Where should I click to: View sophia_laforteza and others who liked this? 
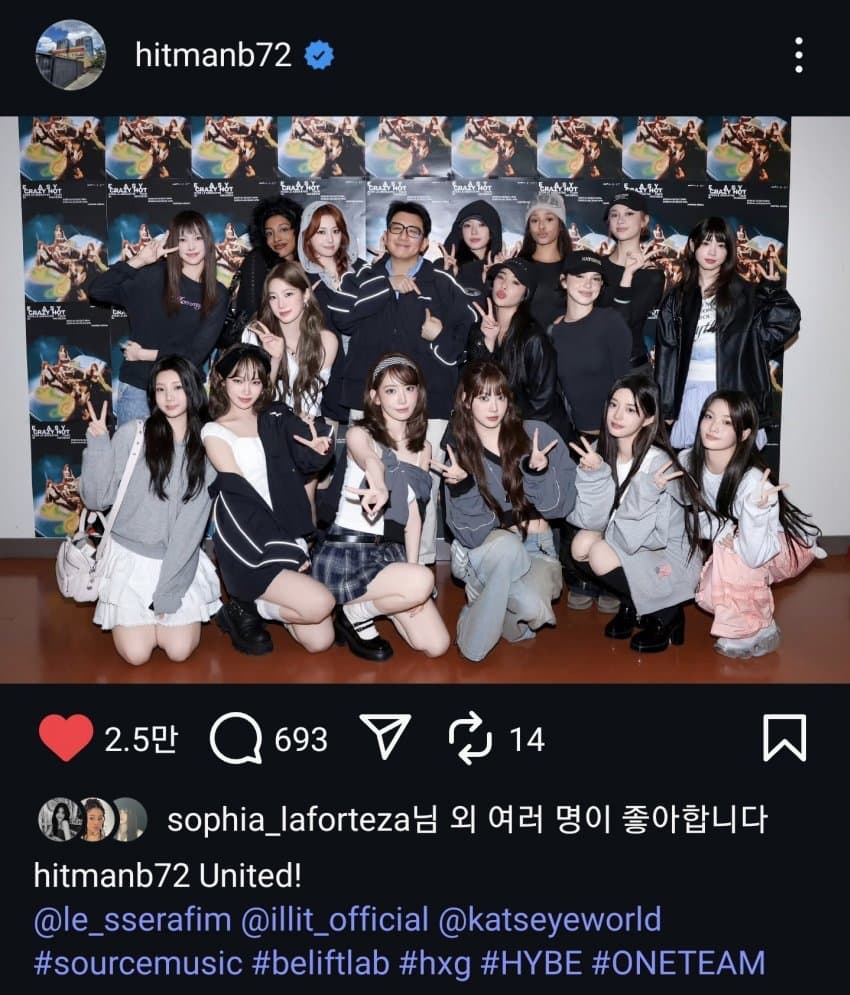(x=466, y=821)
